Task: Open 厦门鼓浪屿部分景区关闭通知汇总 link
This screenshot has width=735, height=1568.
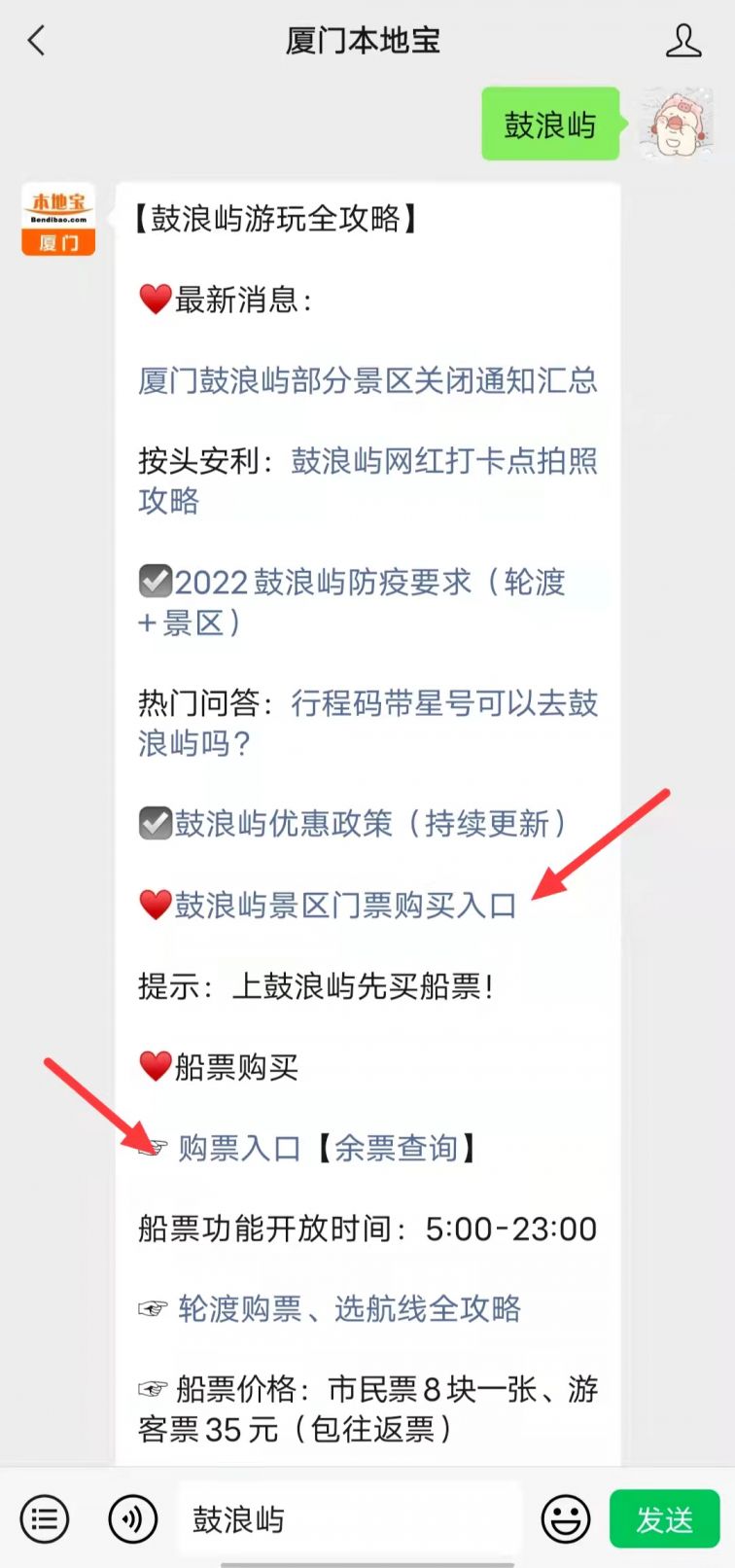Action: tap(367, 380)
